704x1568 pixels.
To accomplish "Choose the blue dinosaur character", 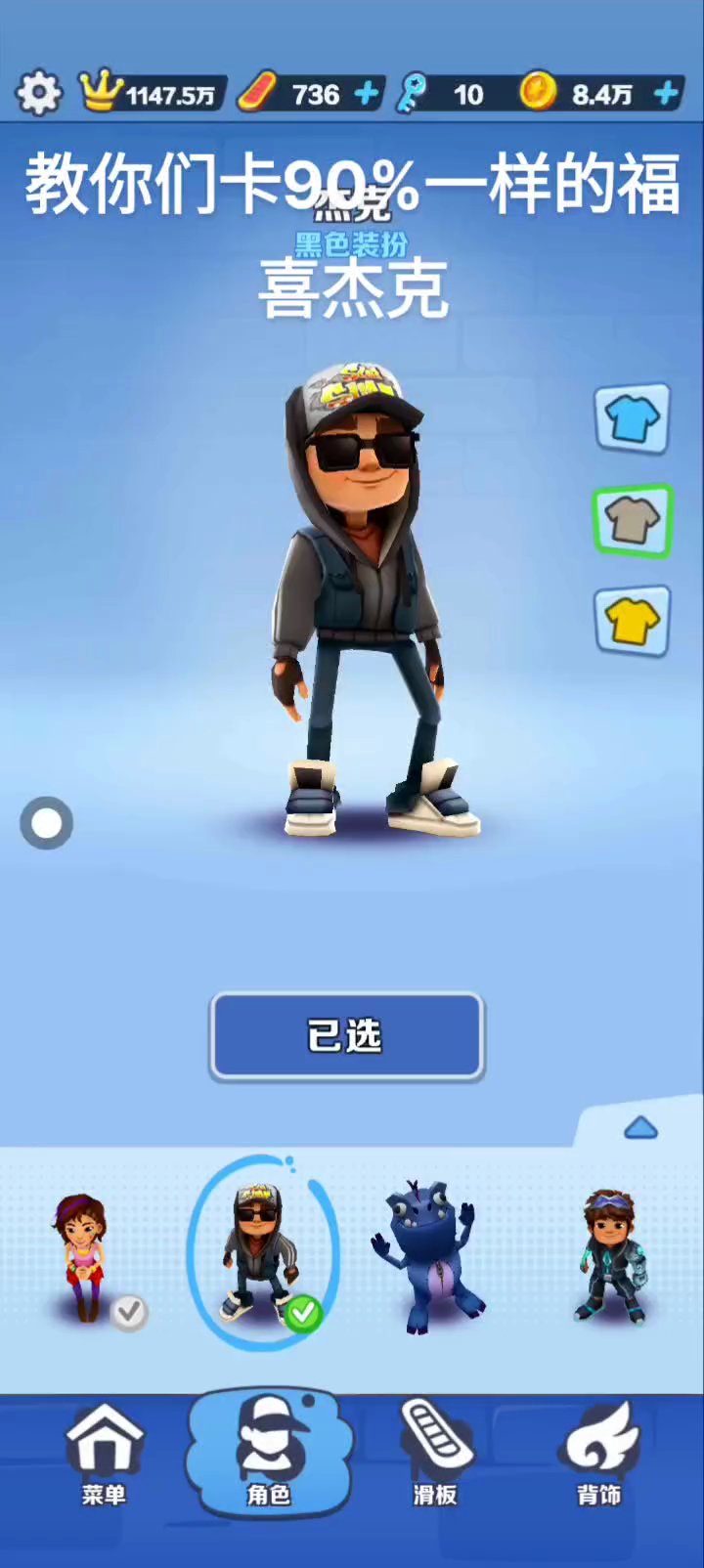I will click(425, 1256).
